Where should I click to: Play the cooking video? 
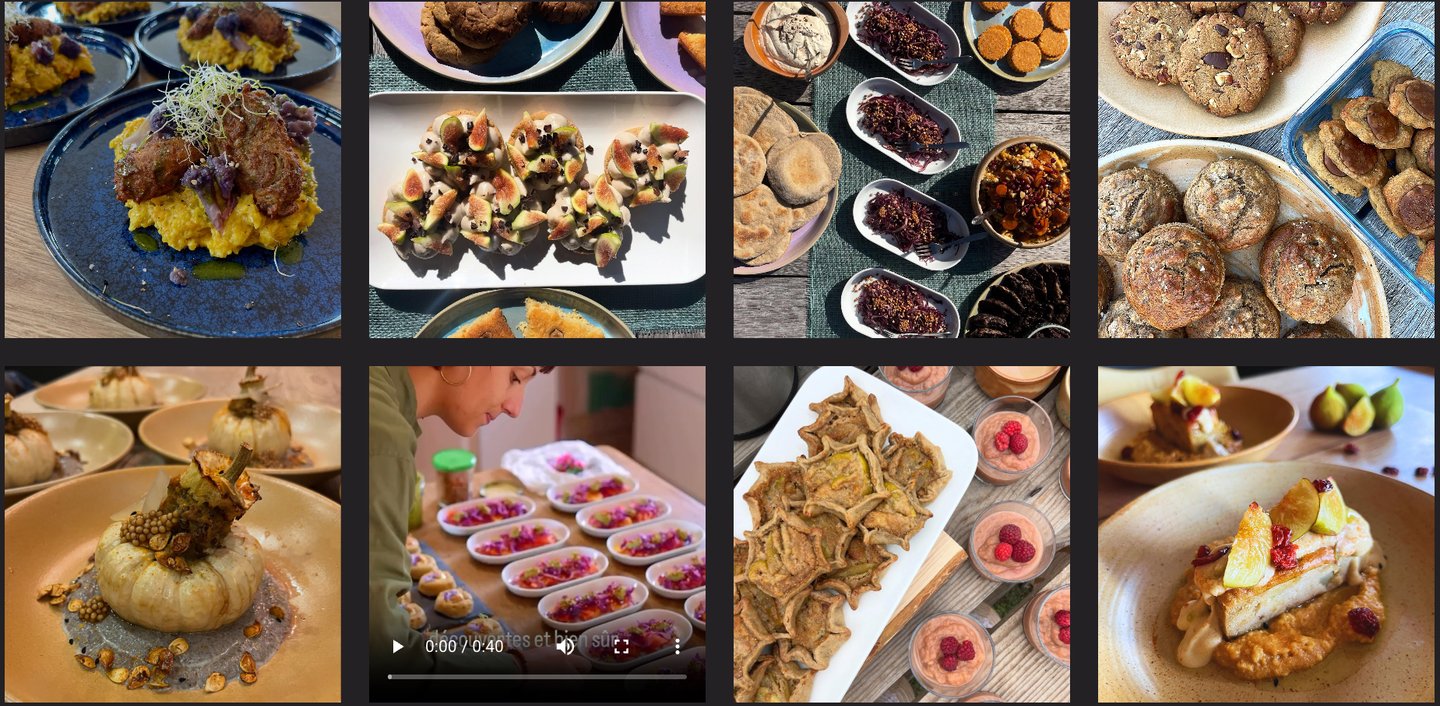pos(397,647)
